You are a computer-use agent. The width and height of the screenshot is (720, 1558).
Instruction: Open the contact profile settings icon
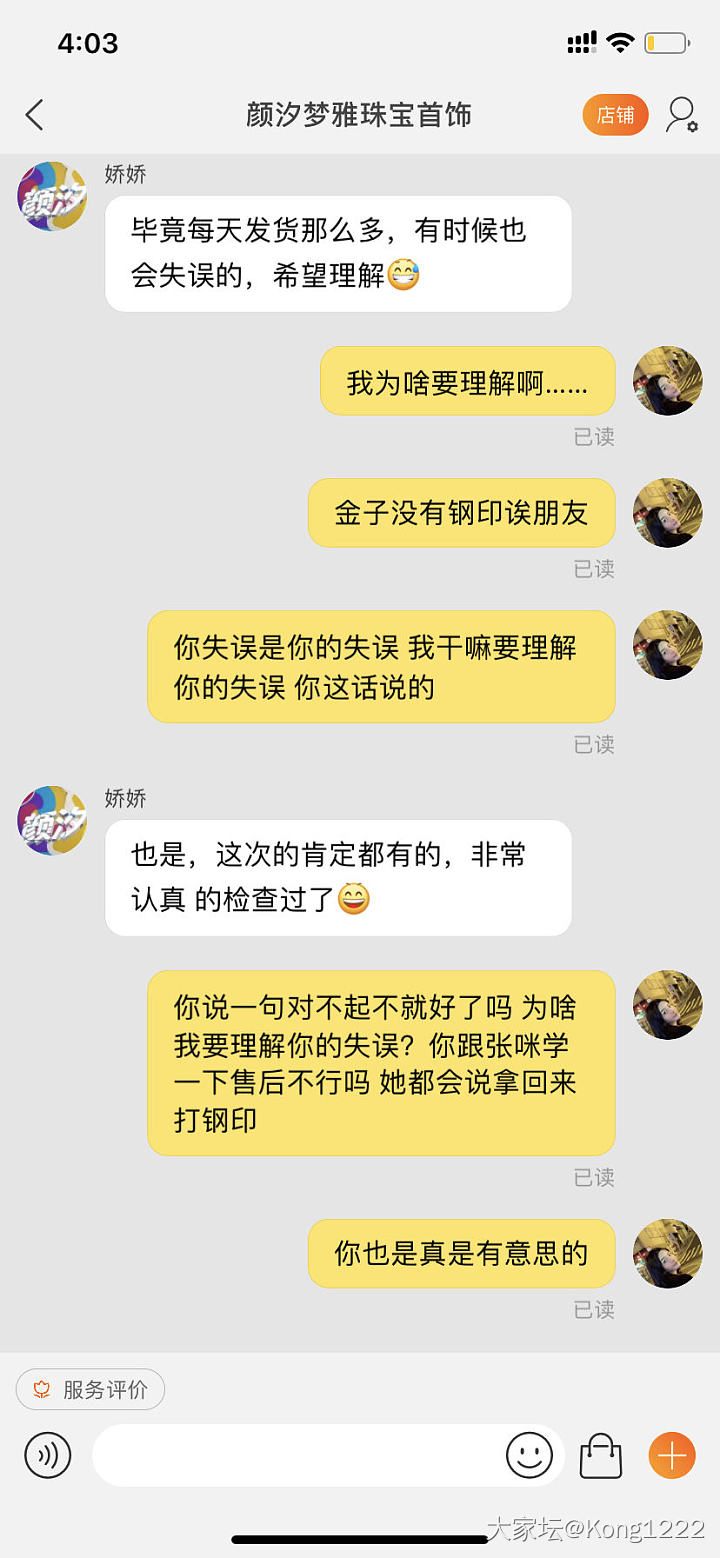point(682,115)
